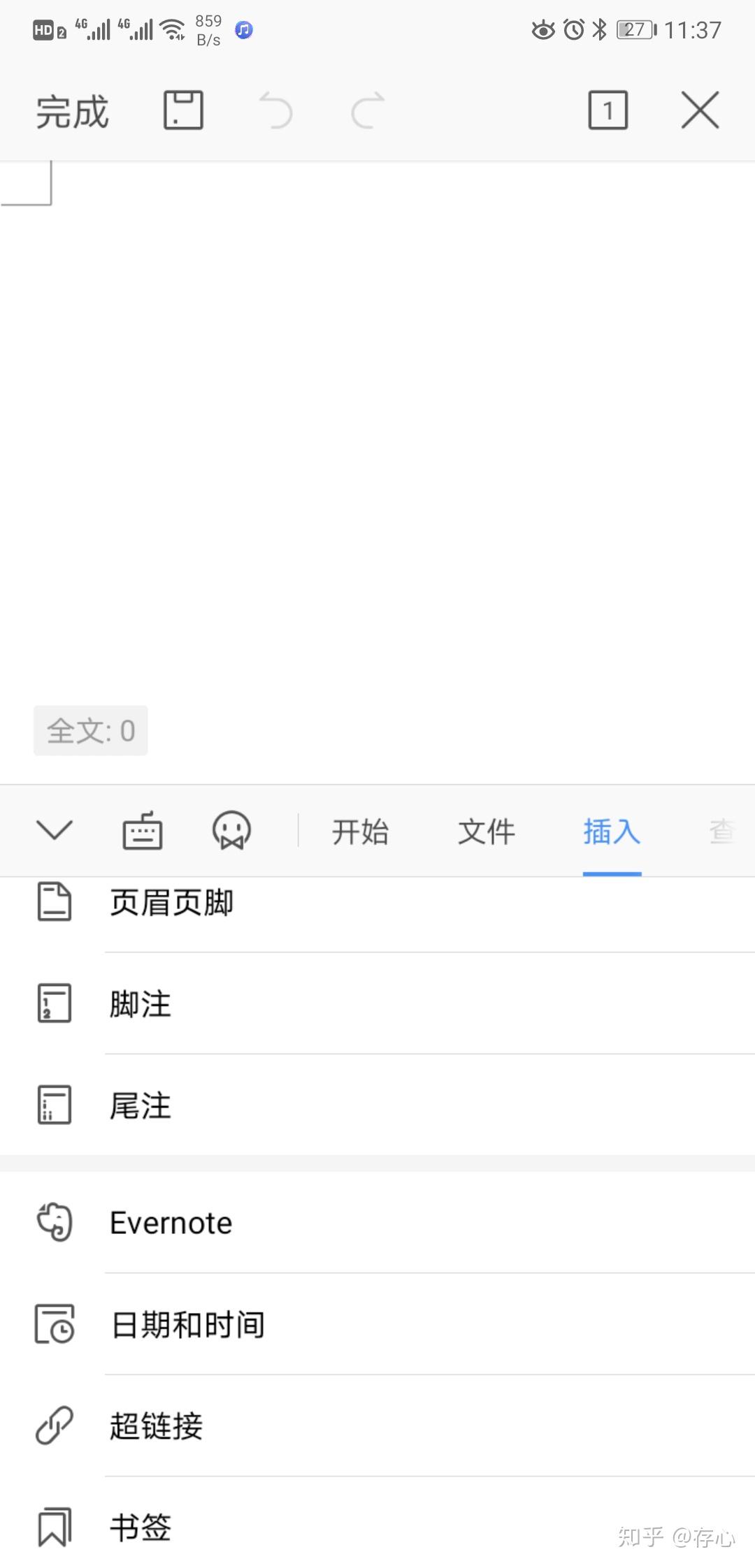Collapse the toolbar panel with the down chevron
Viewport: 755px width, 1568px height.
click(54, 830)
